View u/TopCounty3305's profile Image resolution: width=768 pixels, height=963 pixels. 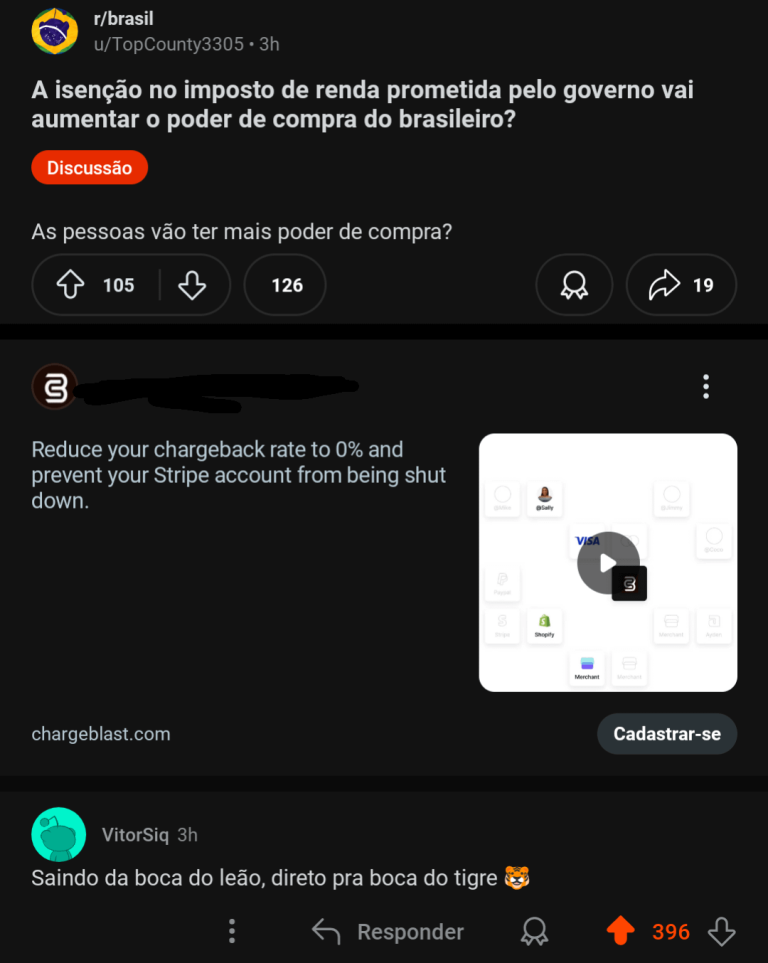pos(168,44)
